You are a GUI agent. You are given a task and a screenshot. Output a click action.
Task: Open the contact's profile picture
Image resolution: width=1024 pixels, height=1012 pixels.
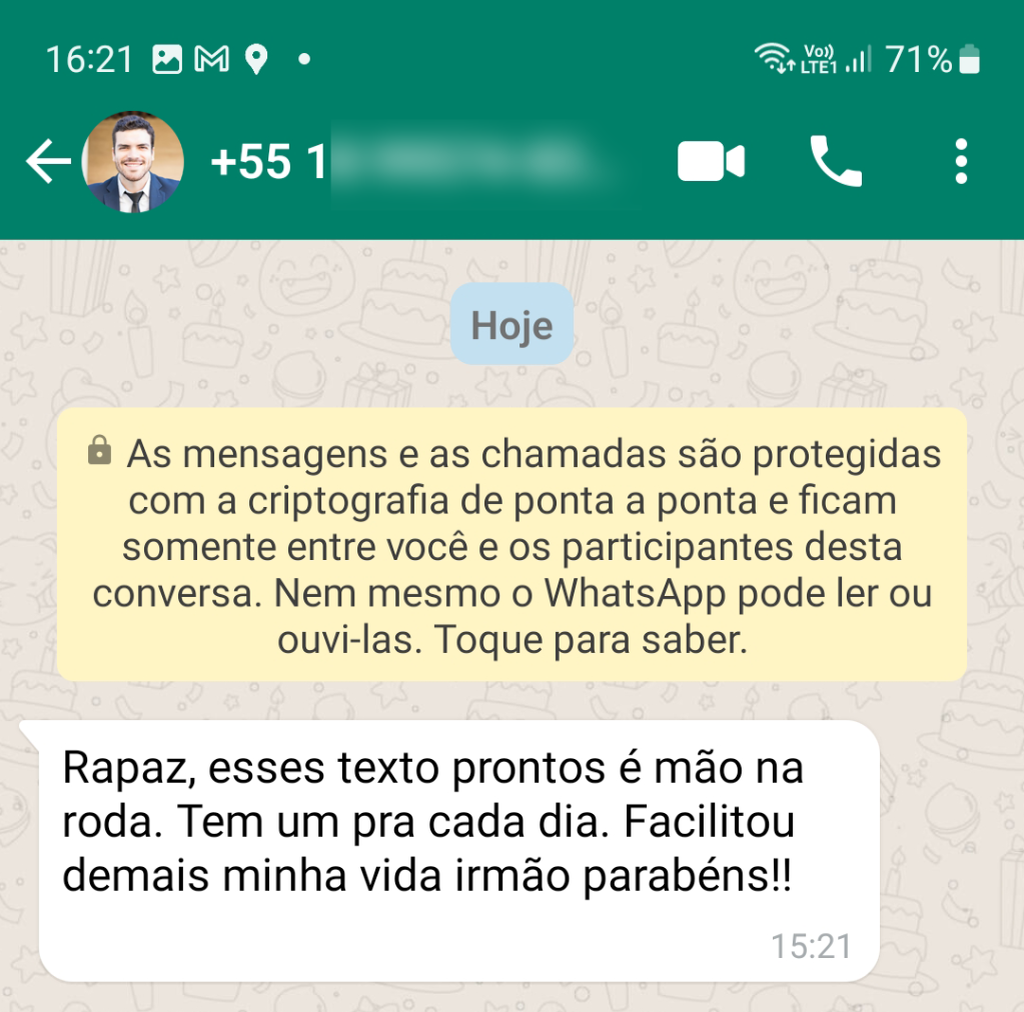coord(134,162)
